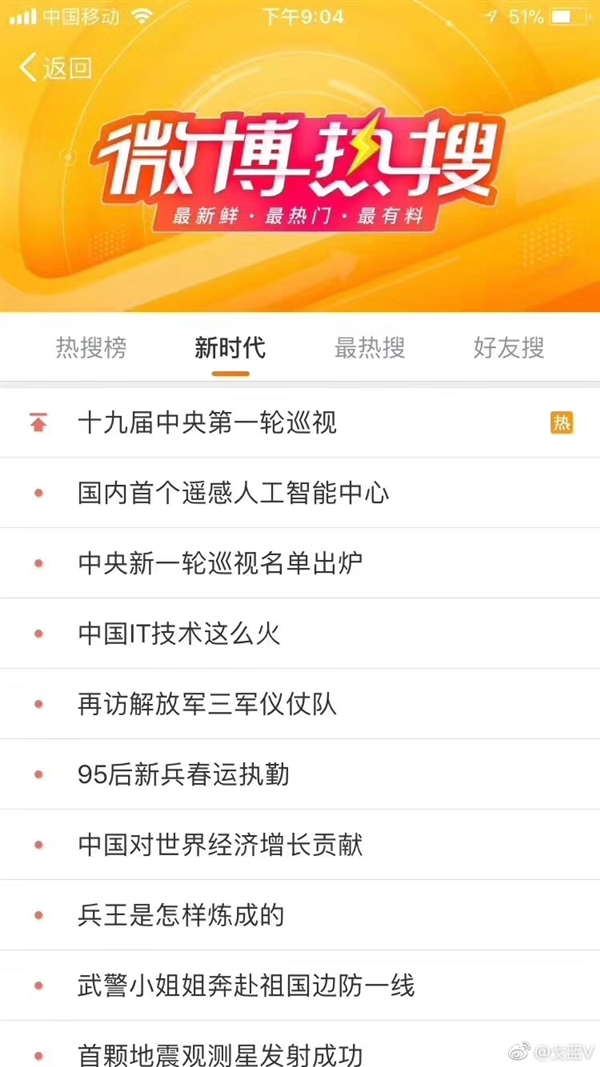Open topic 中国对世界经济增长贡献
Screen dimensions: 600x1067
click(x=220, y=845)
